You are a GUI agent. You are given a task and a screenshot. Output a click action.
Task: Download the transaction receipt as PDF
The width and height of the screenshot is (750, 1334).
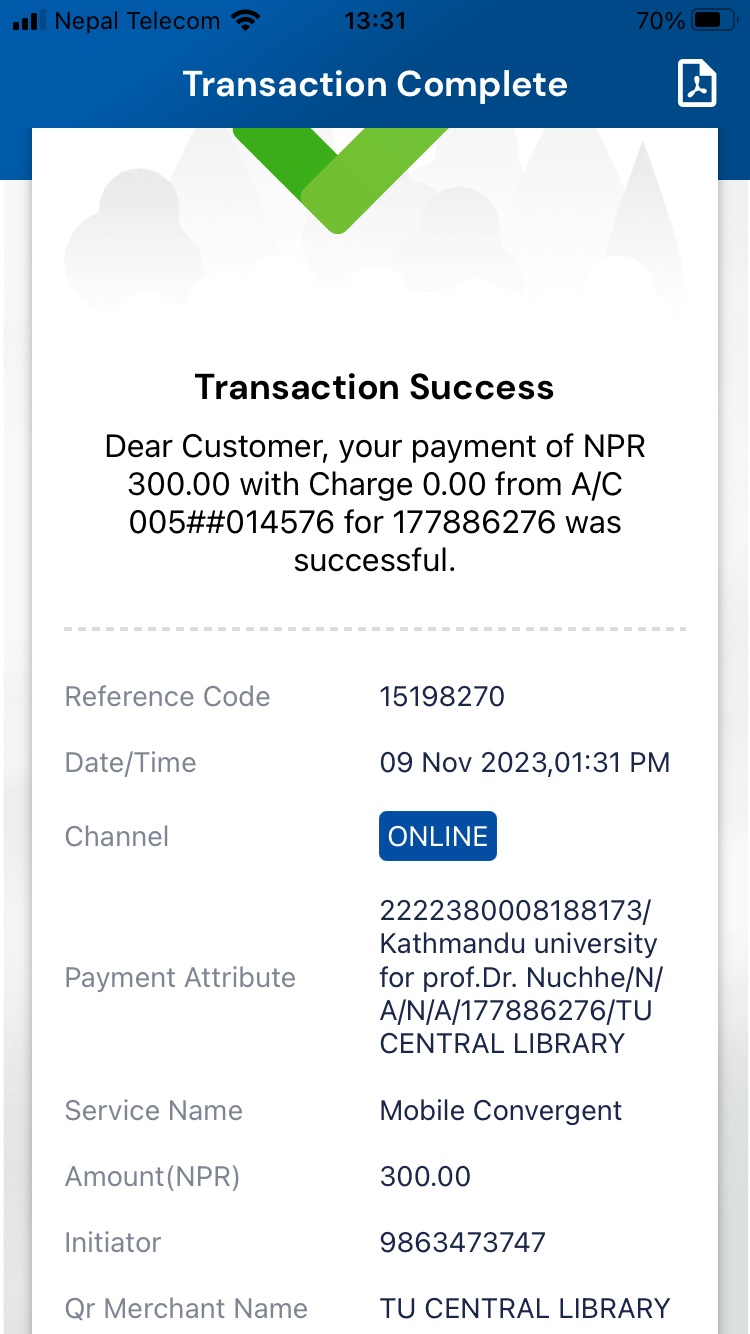click(698, 83)
